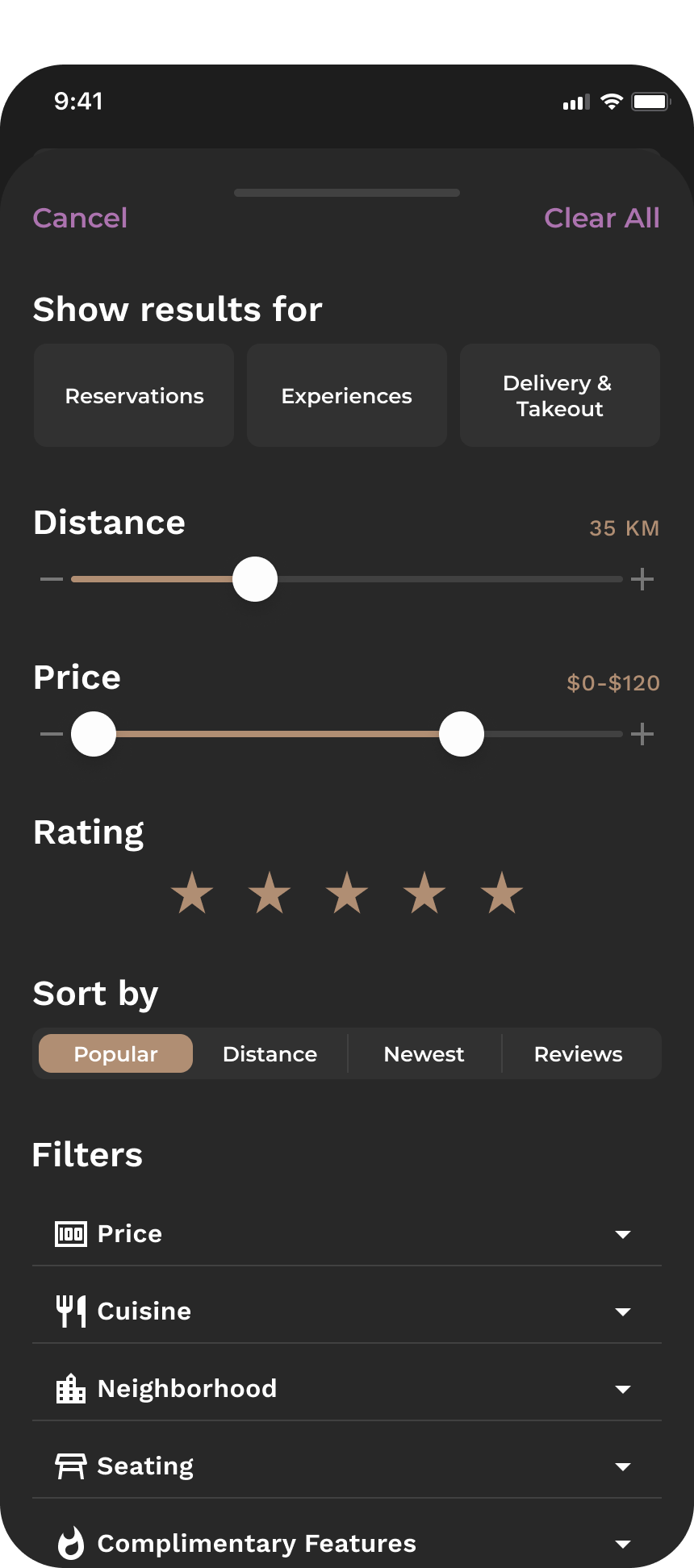Set rating to three stars
Viewport: 694px width, 1568px height.
tap(347, 893)
